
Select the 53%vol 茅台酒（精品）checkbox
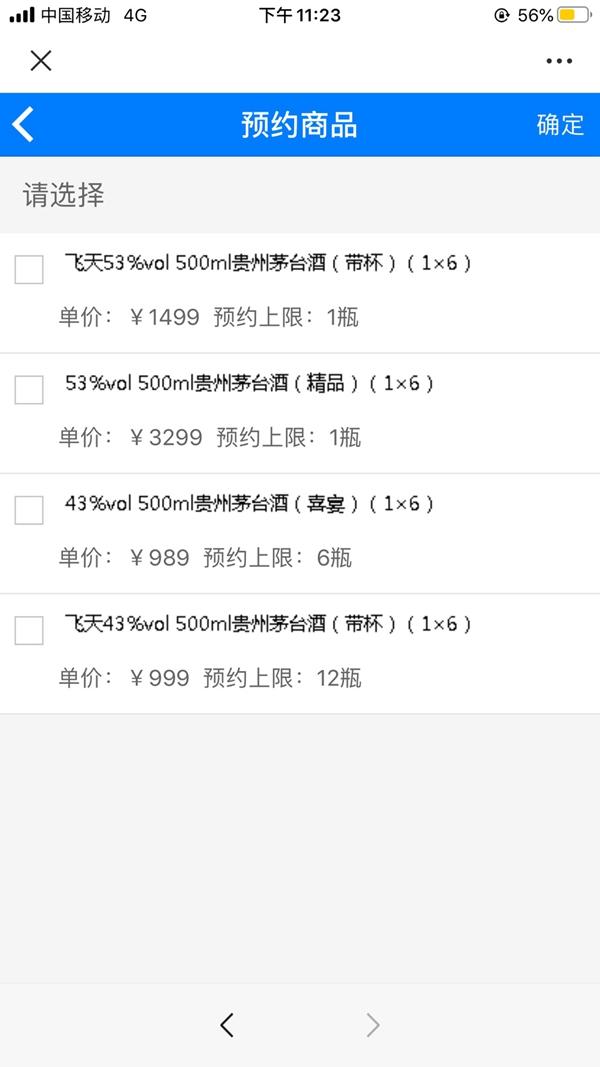(29, 390)
